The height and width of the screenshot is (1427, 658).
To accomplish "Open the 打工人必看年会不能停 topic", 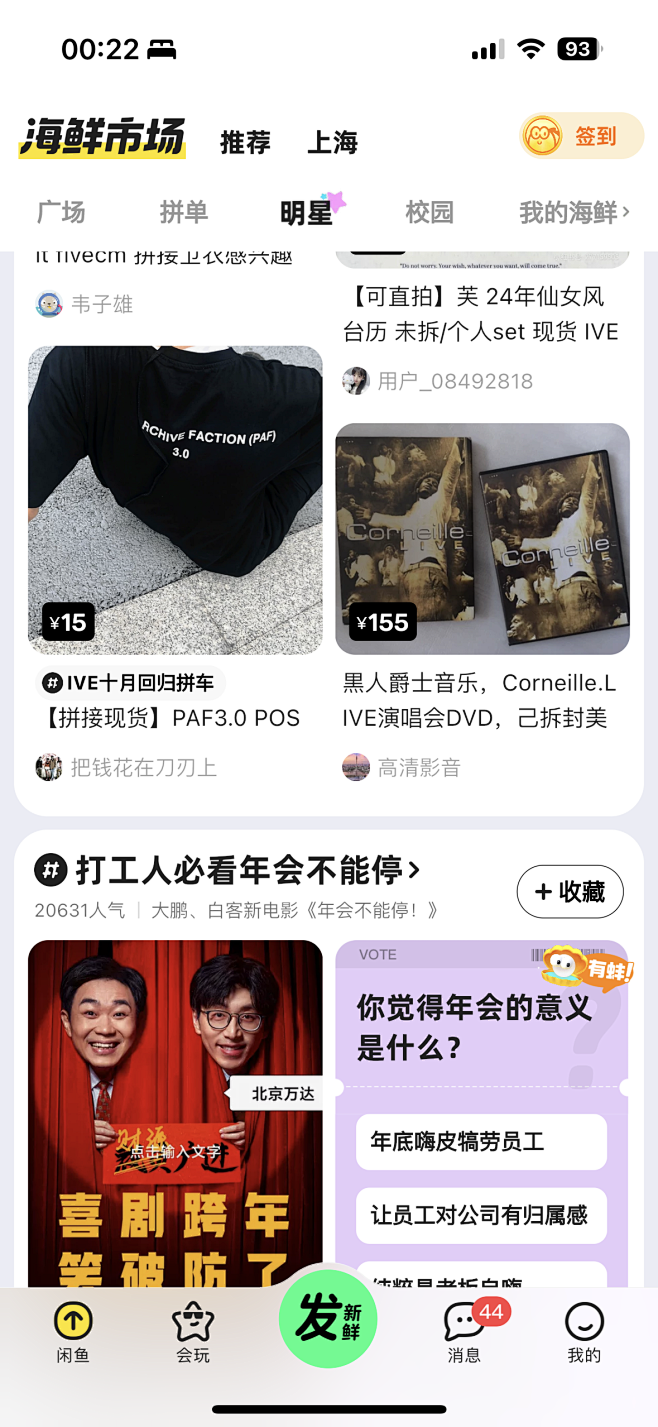I will (230, 870).
